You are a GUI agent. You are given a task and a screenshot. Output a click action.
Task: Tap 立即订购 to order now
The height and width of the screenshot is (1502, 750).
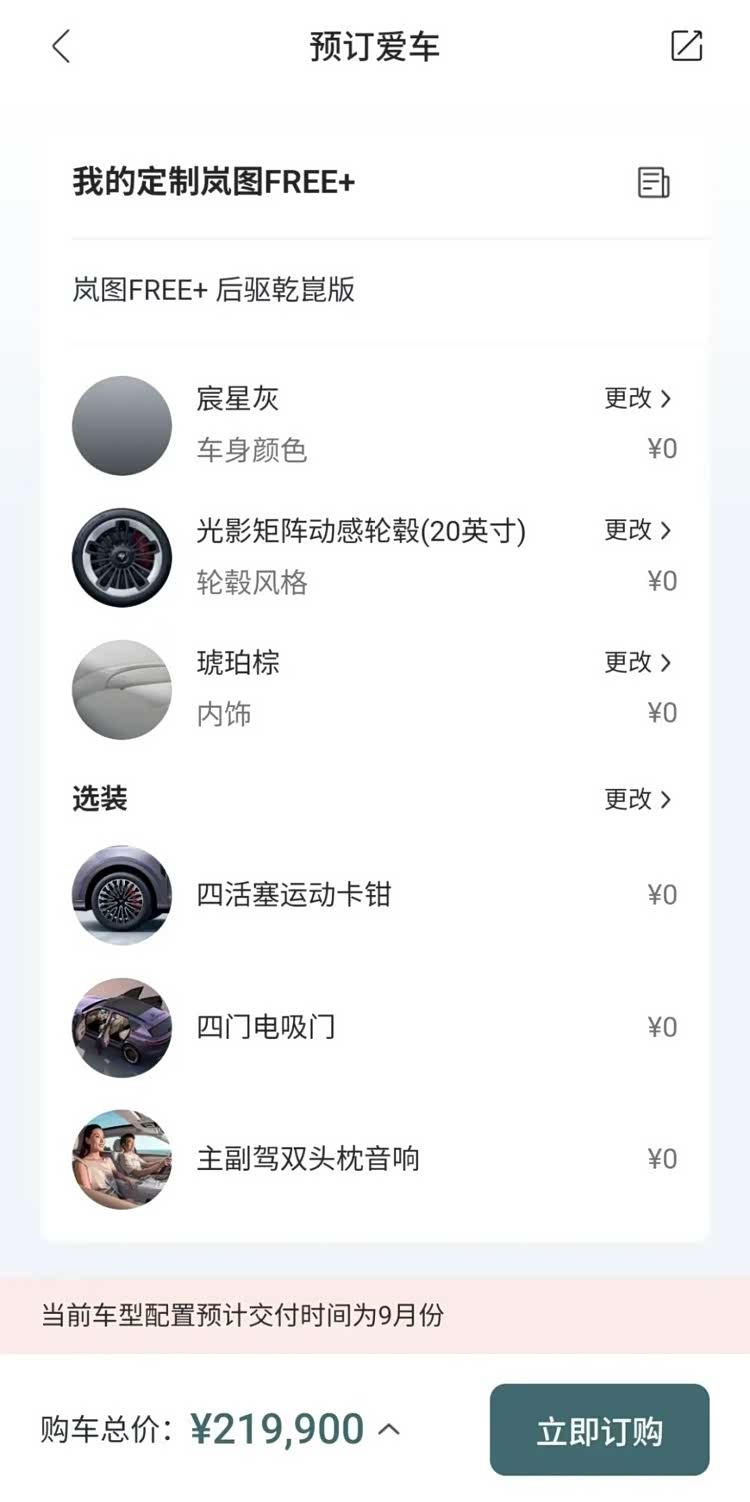[x=599, y=1430]
